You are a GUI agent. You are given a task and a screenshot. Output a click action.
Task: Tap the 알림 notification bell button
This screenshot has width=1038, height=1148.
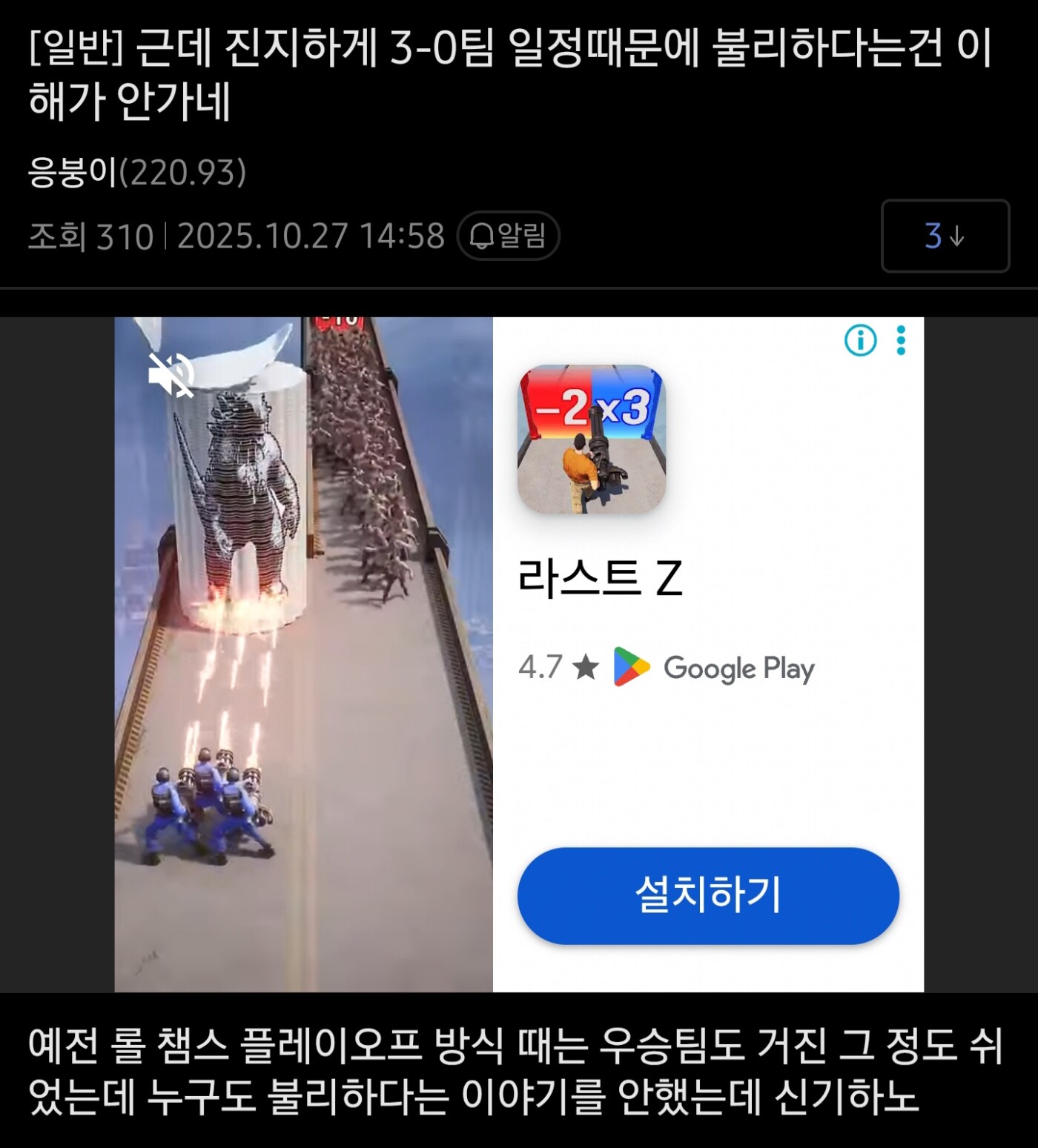click(508, 236)
